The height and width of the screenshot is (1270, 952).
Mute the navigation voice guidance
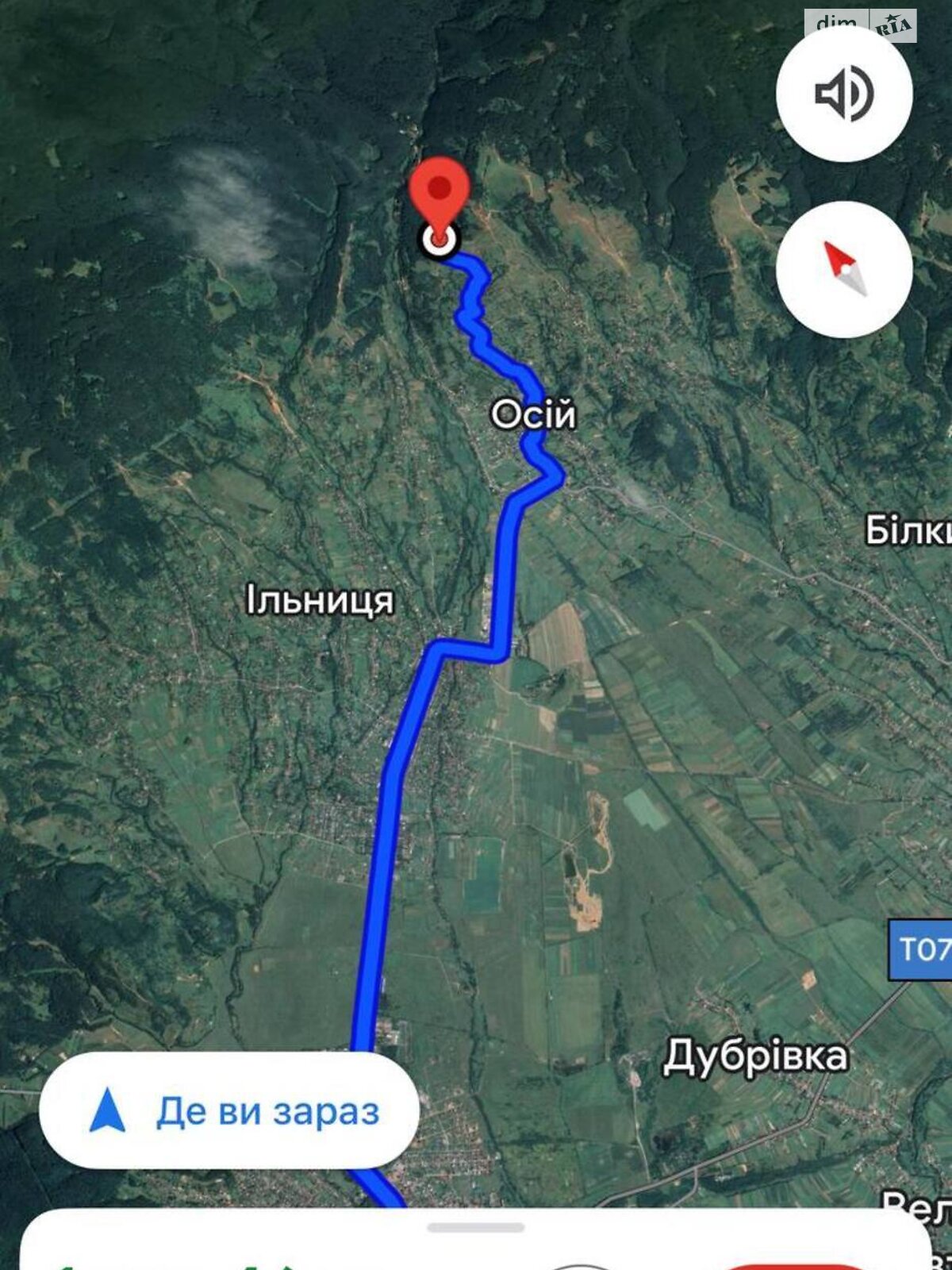tap(844, 94)
